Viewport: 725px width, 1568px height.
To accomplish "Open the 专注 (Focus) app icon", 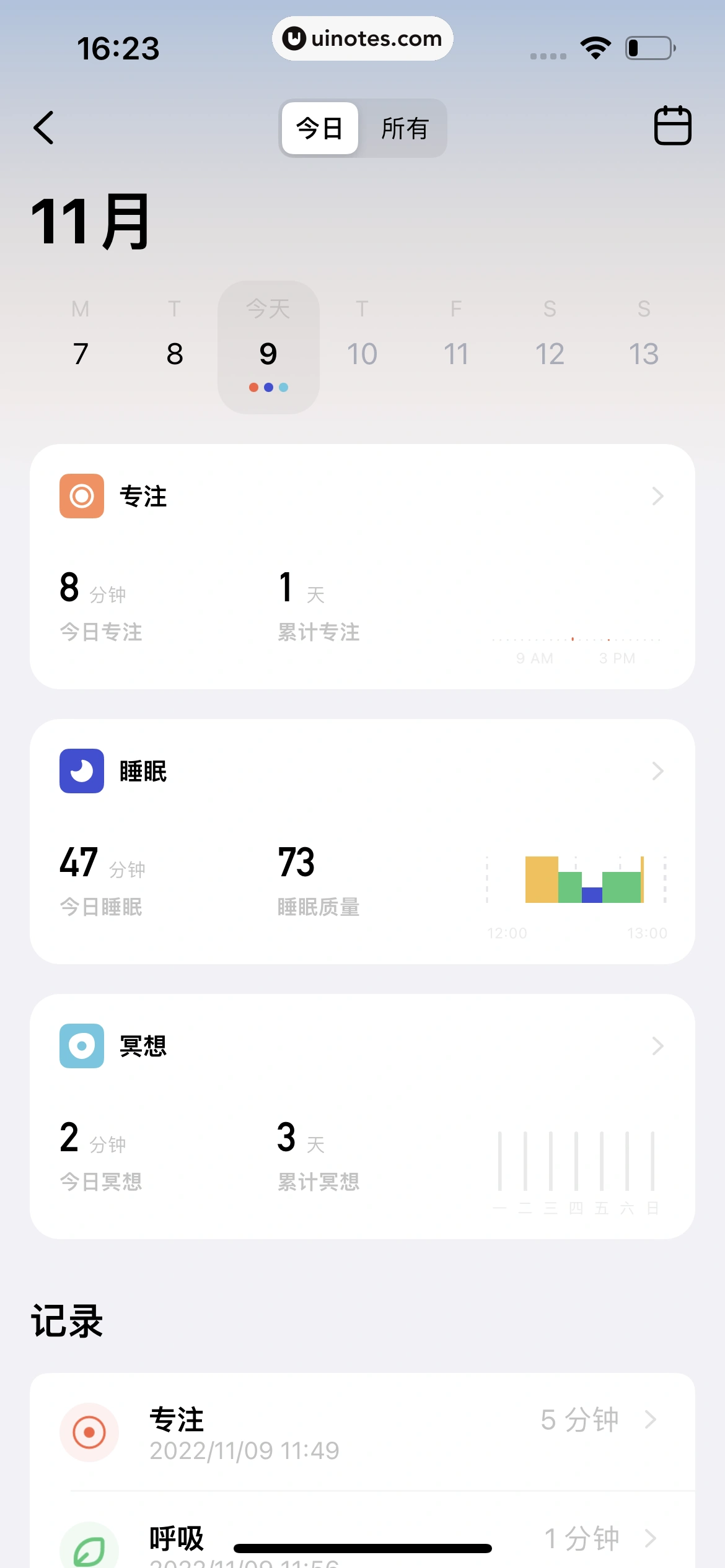I will [x=81, y=496].
